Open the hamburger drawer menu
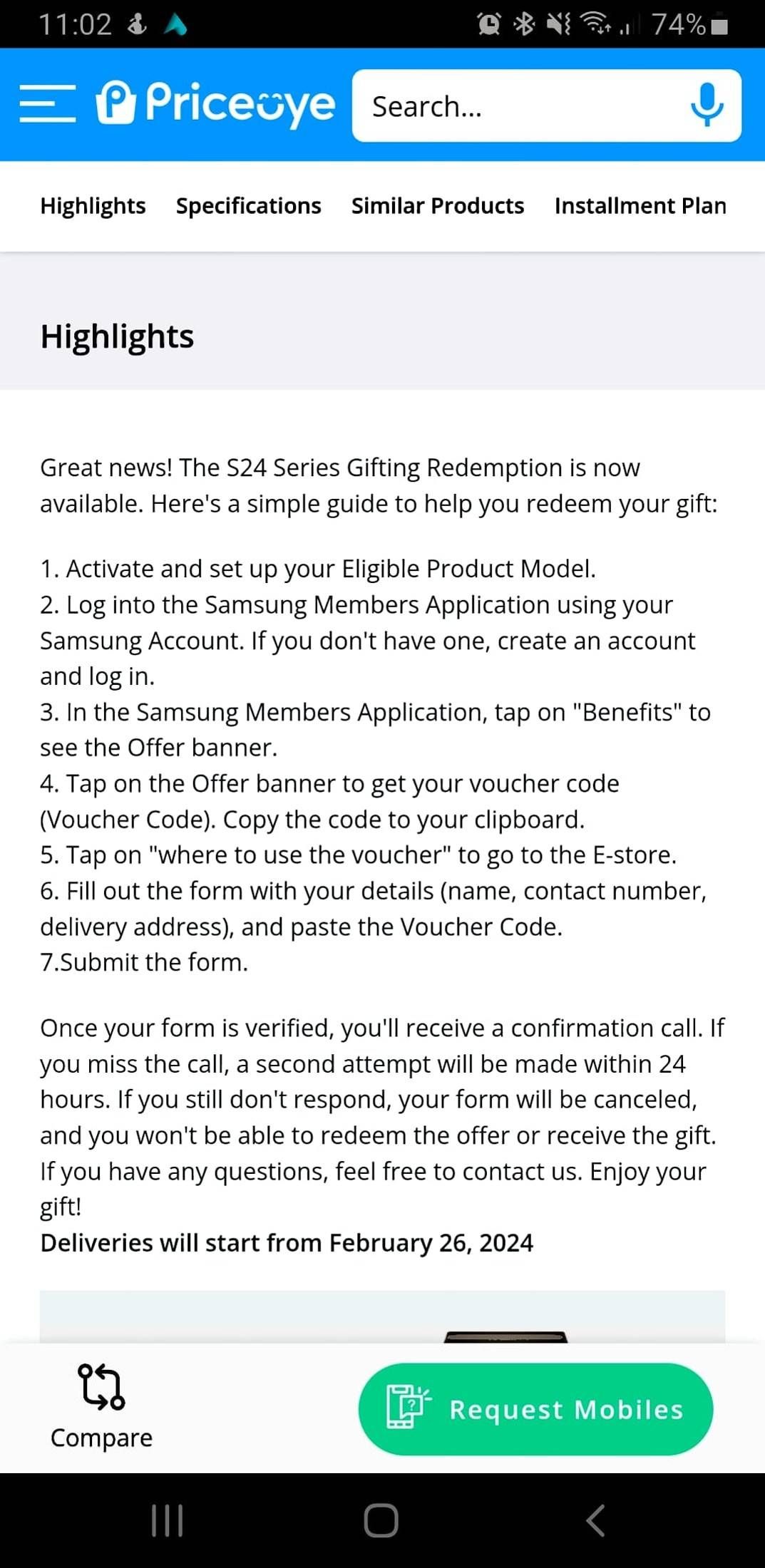 tap(47, 104)
